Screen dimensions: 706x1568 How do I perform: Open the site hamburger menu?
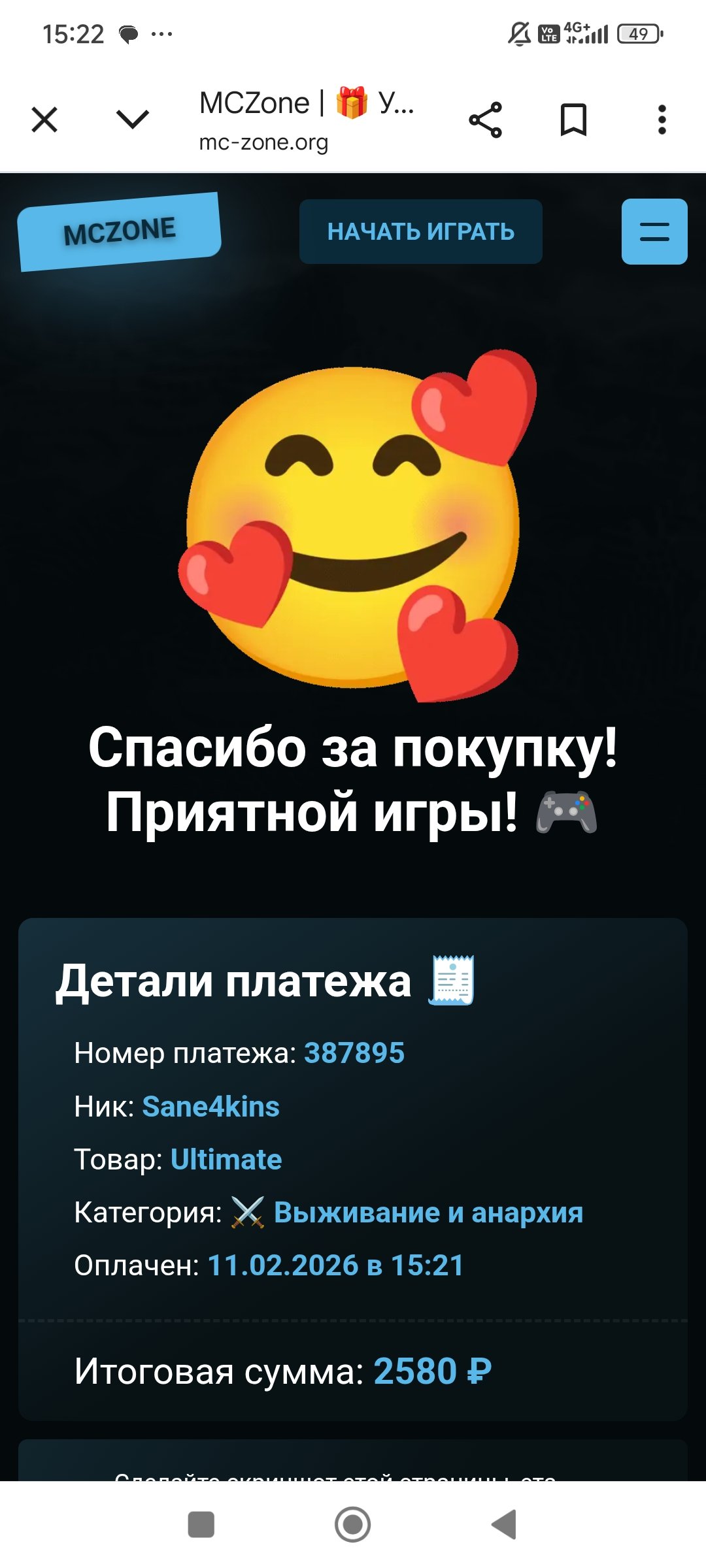coord(654,232)
